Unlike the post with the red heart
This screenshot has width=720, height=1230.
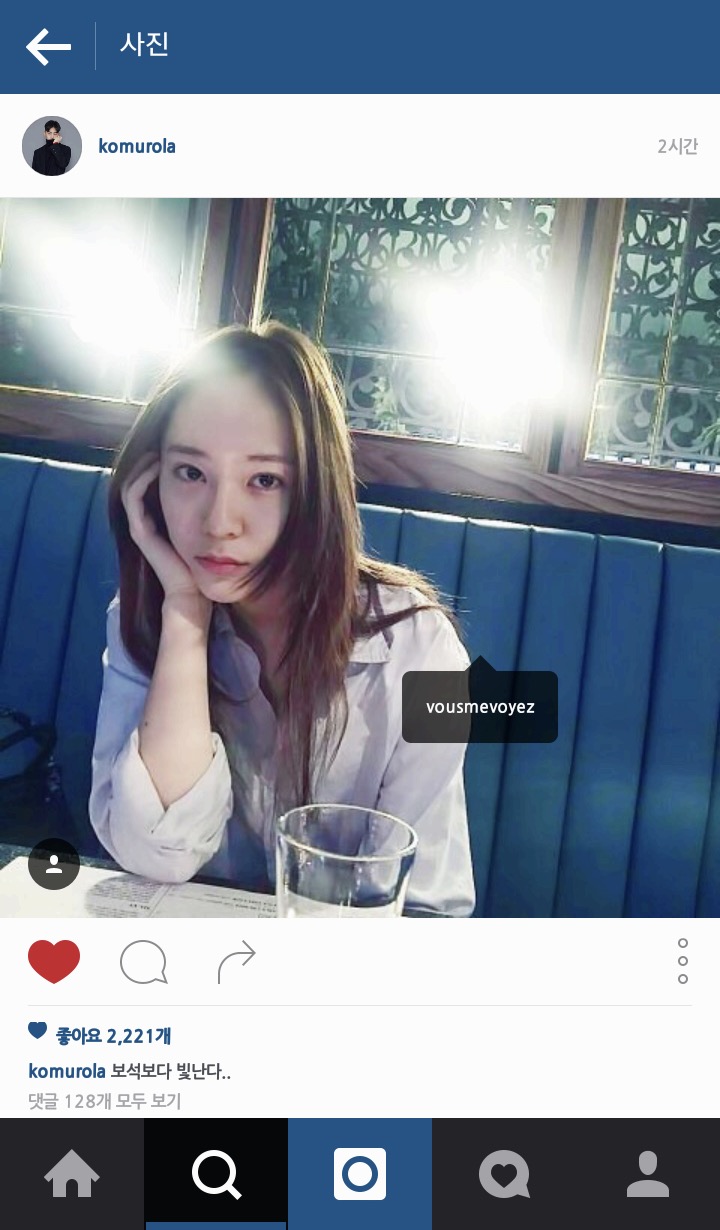[54, 962]
